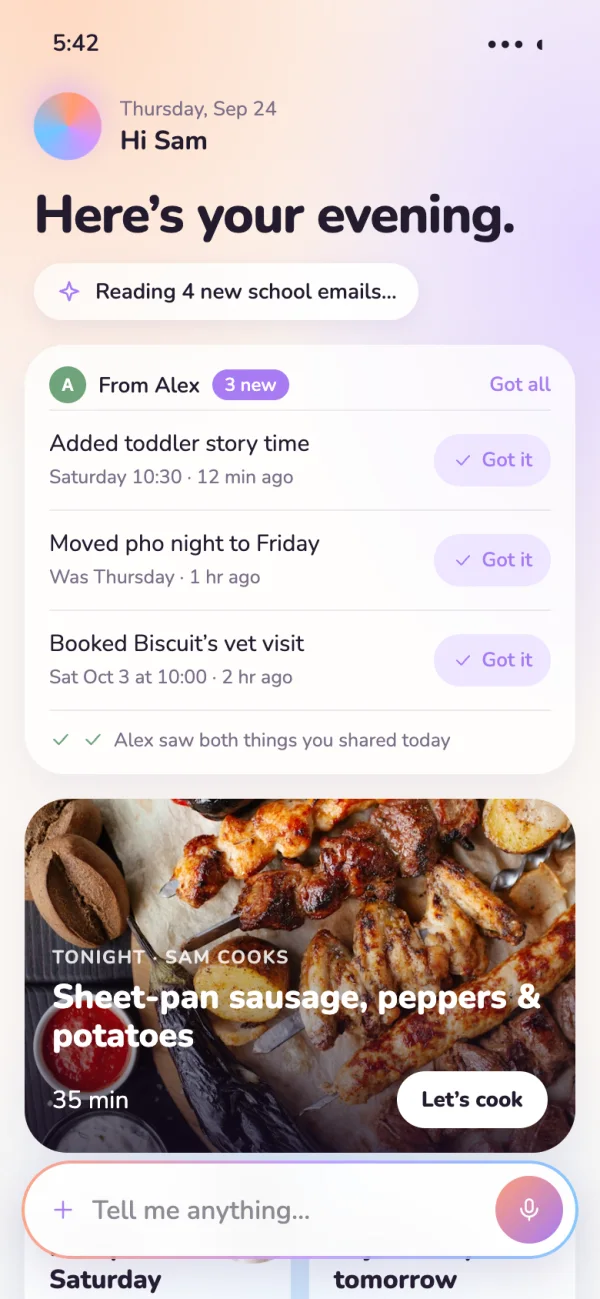Tap the plus icon in the message bar

point(63,1210)
